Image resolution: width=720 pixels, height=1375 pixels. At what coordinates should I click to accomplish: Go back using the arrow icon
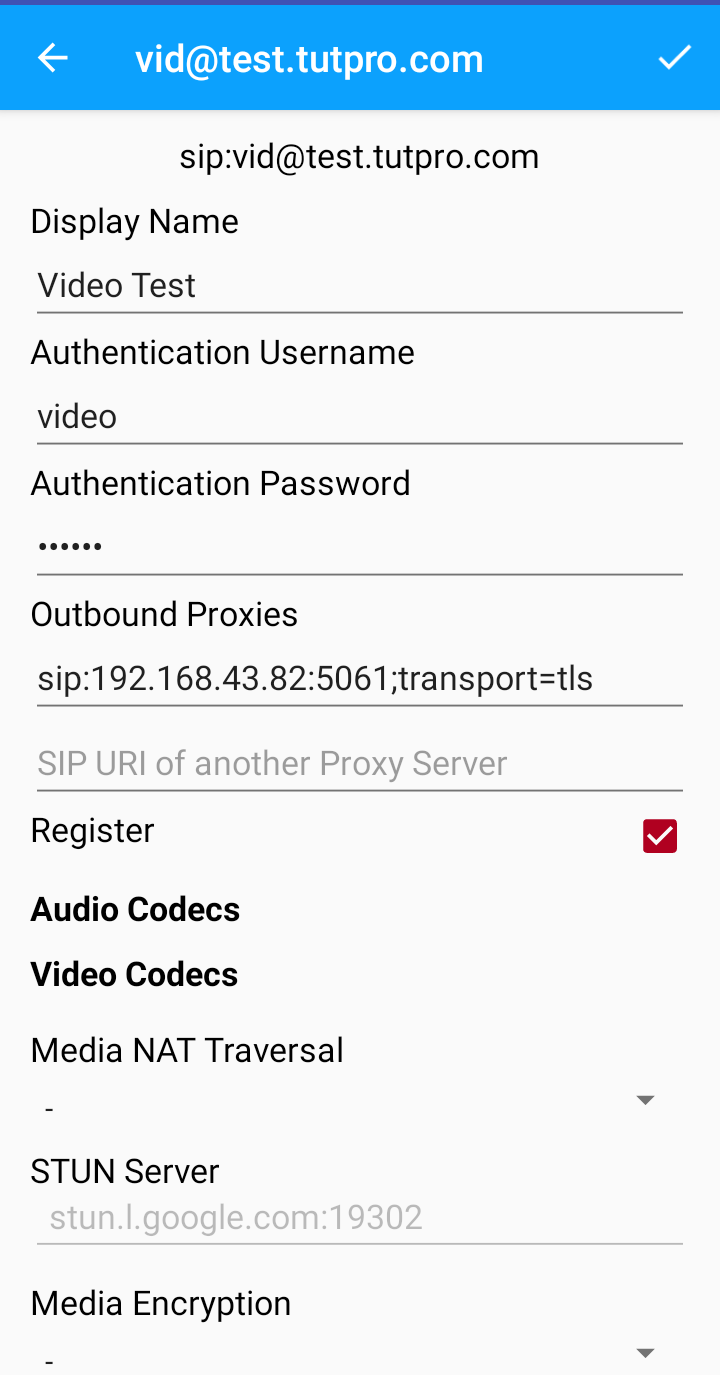pyautogui.click(x=53, y=59)
